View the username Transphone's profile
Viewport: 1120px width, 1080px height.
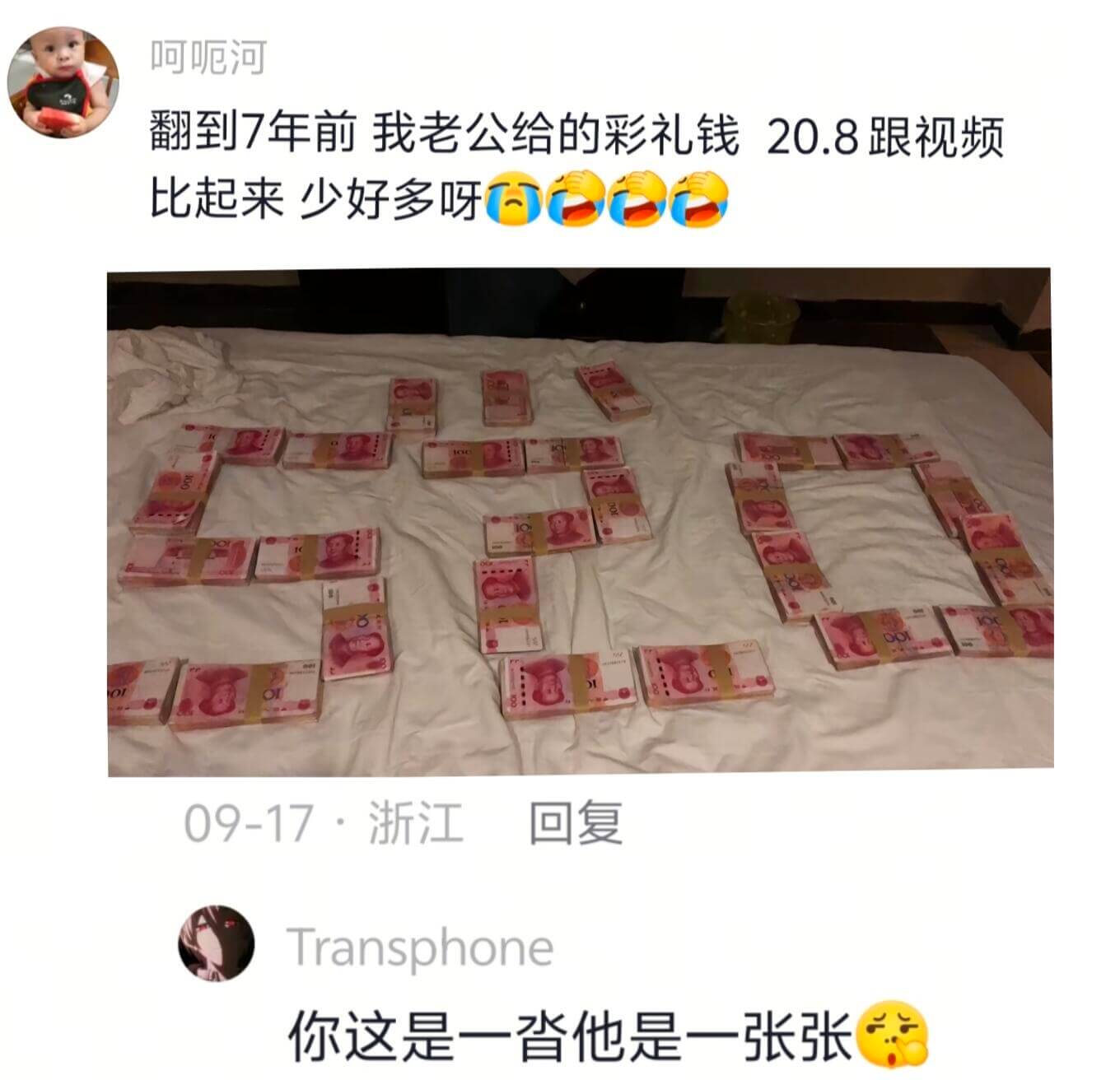420,947
